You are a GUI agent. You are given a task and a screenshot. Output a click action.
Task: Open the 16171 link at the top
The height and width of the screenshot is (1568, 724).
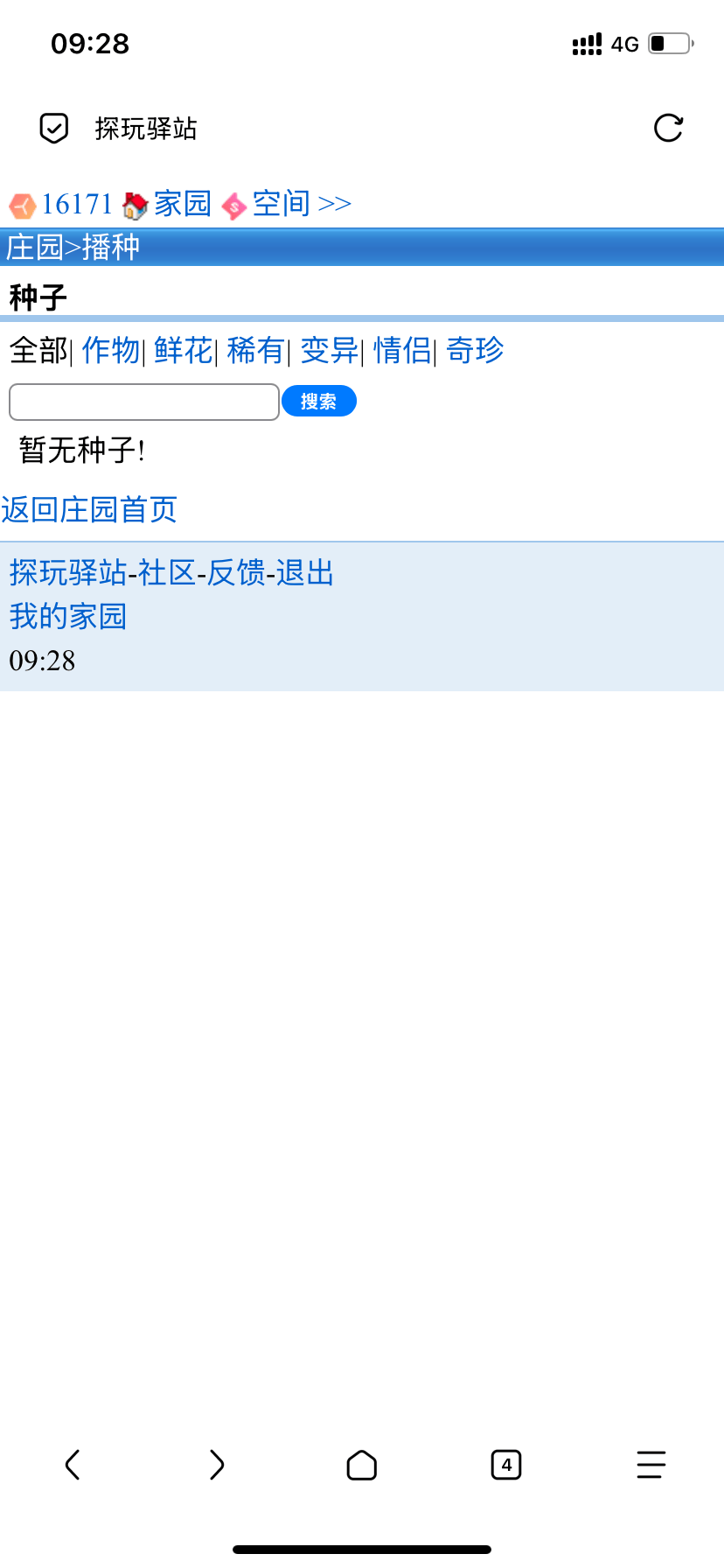pos(77,204)
